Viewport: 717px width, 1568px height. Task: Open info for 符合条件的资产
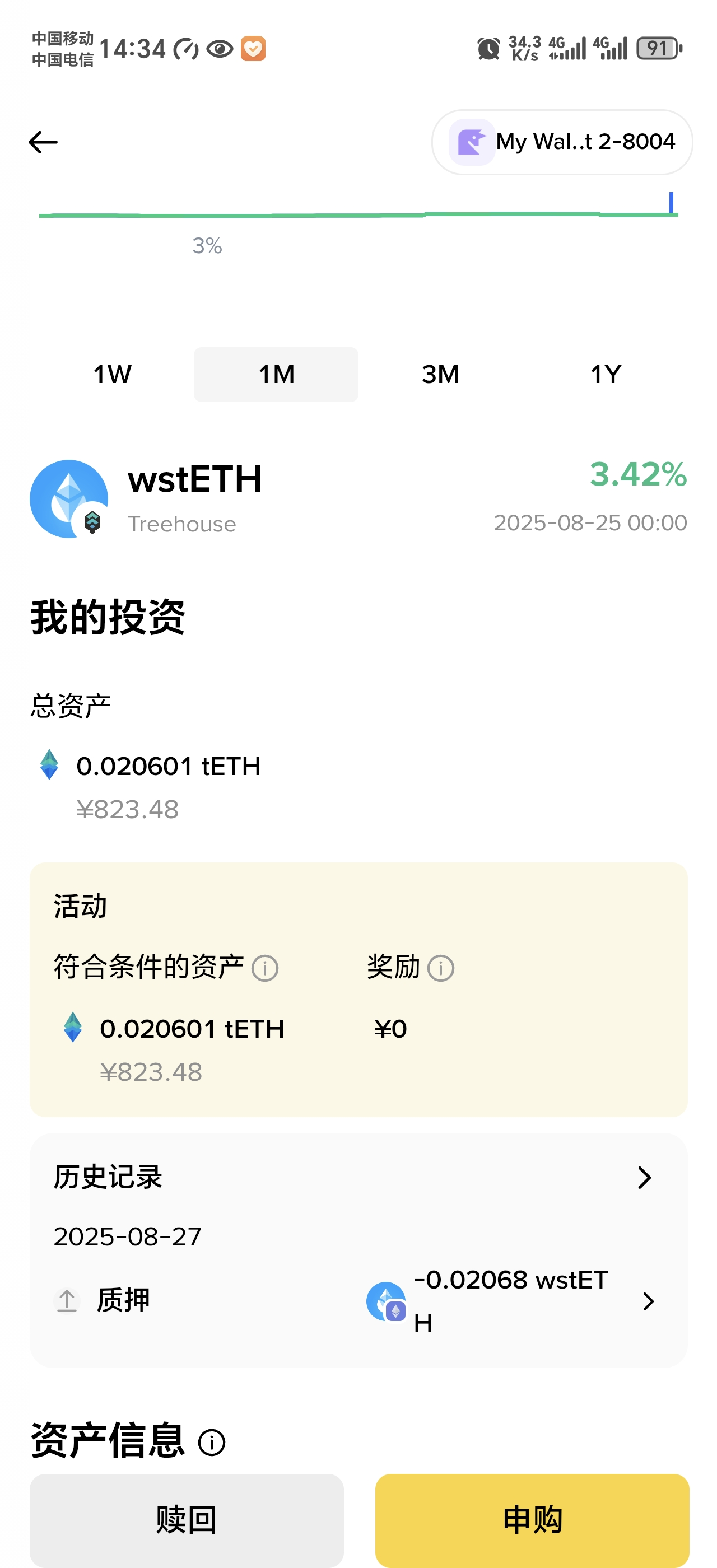pos(265,968)
